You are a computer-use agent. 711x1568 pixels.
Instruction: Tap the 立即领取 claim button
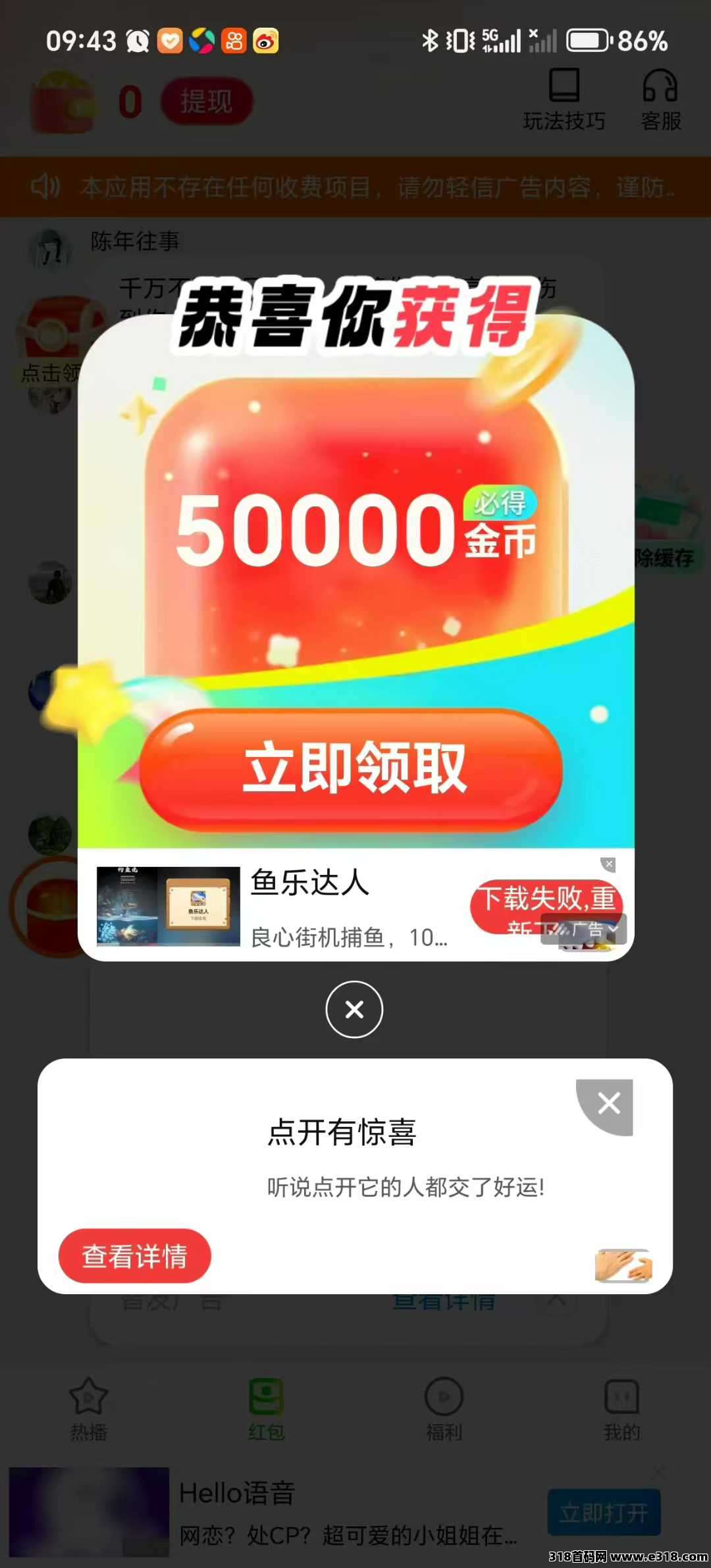pos(351,768)
